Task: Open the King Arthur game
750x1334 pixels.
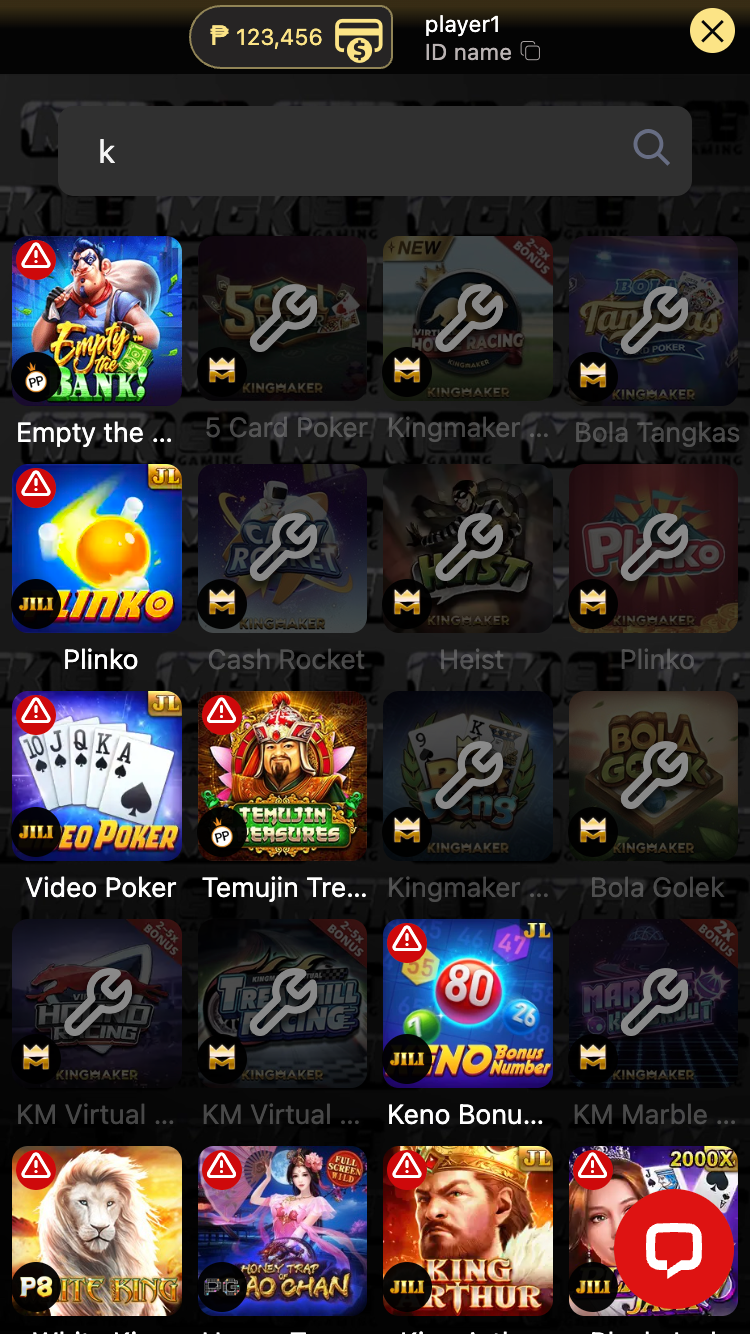Action: 468,1231
